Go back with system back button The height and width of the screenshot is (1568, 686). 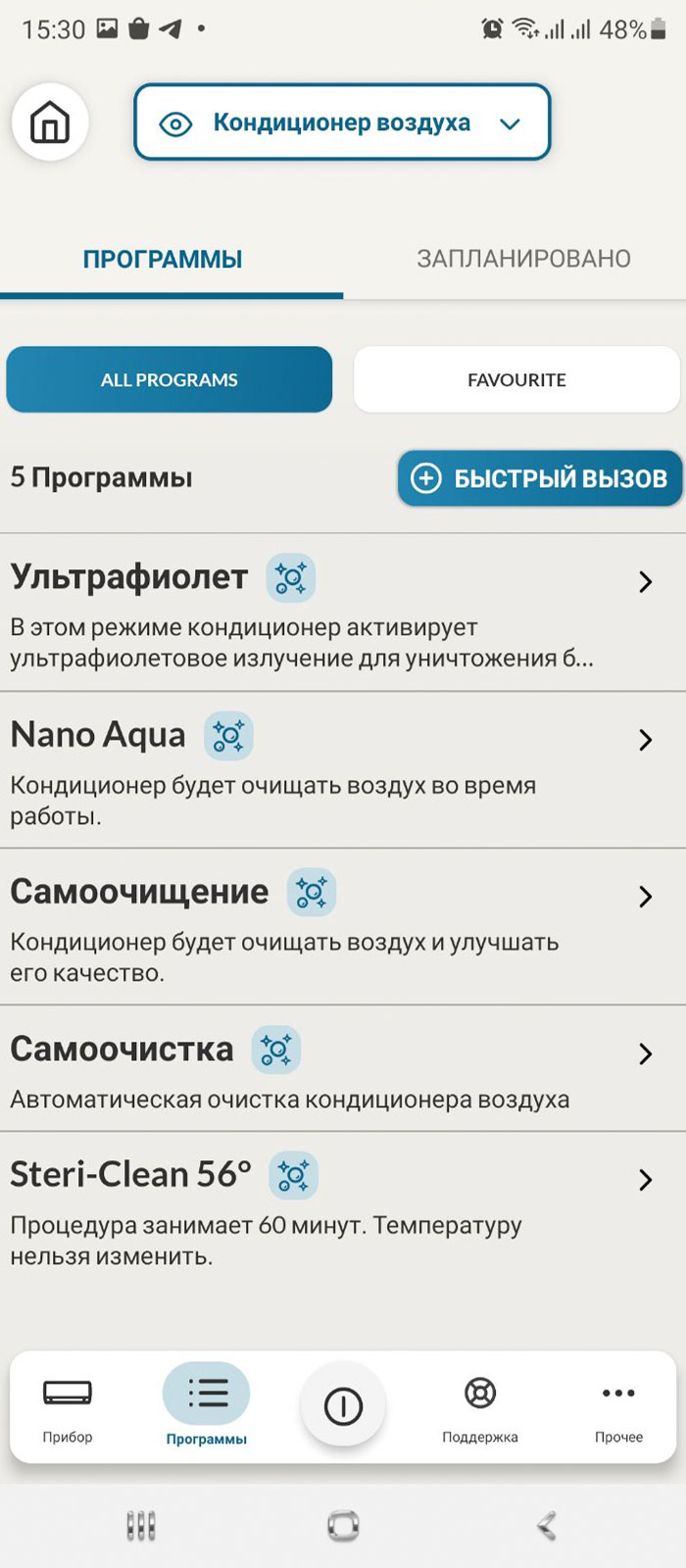coord(547,1525)
